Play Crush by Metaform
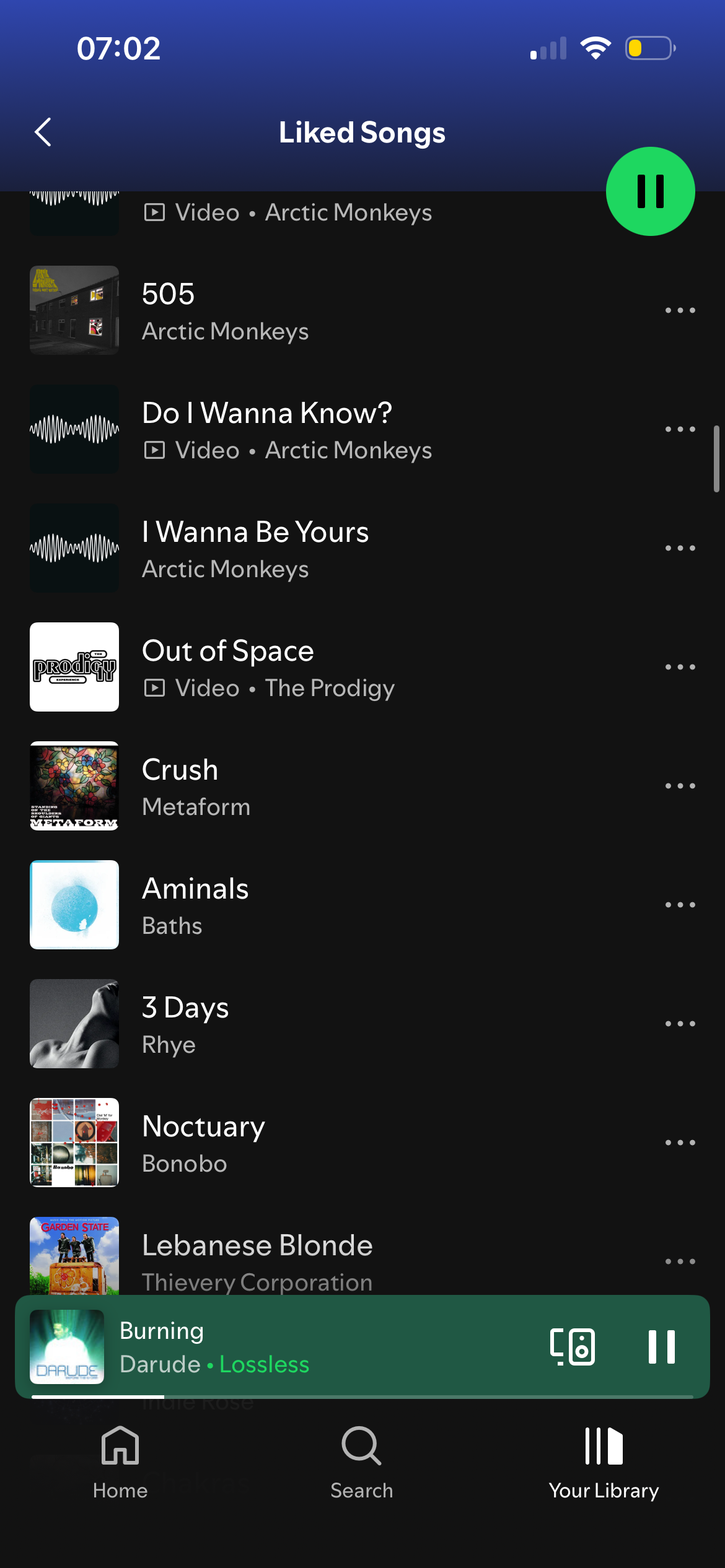The image size is (725, 1568). point(310,786)
